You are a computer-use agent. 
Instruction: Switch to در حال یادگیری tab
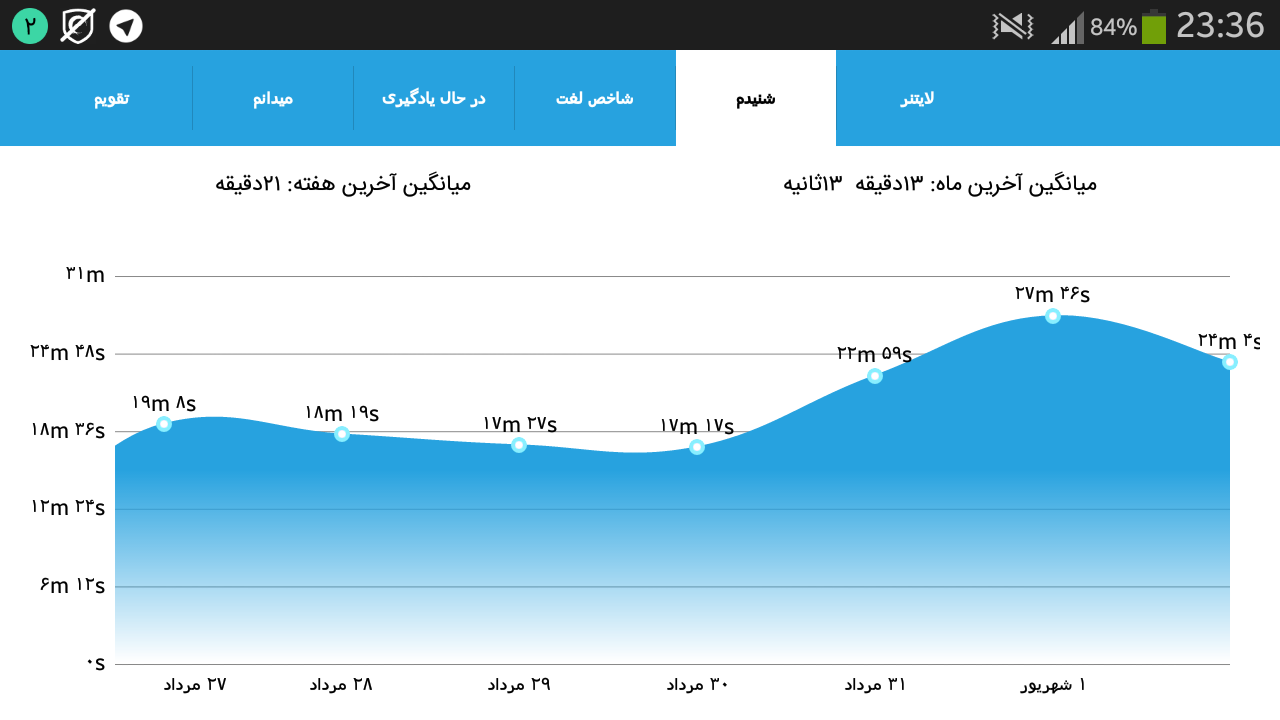tap(434, 98)
